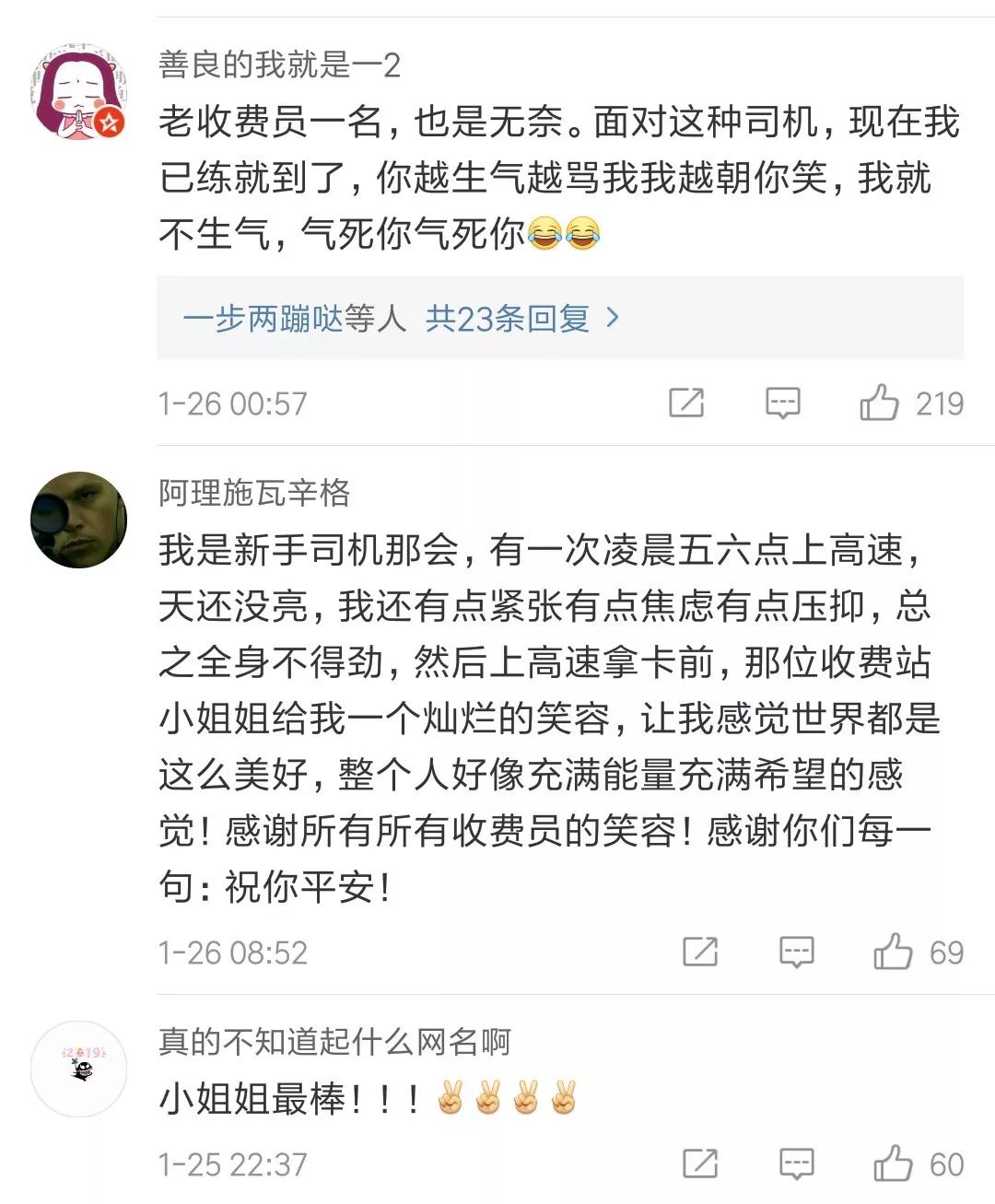Reply to 阿理施瓦辛格's comment

[x=797, y=952]
